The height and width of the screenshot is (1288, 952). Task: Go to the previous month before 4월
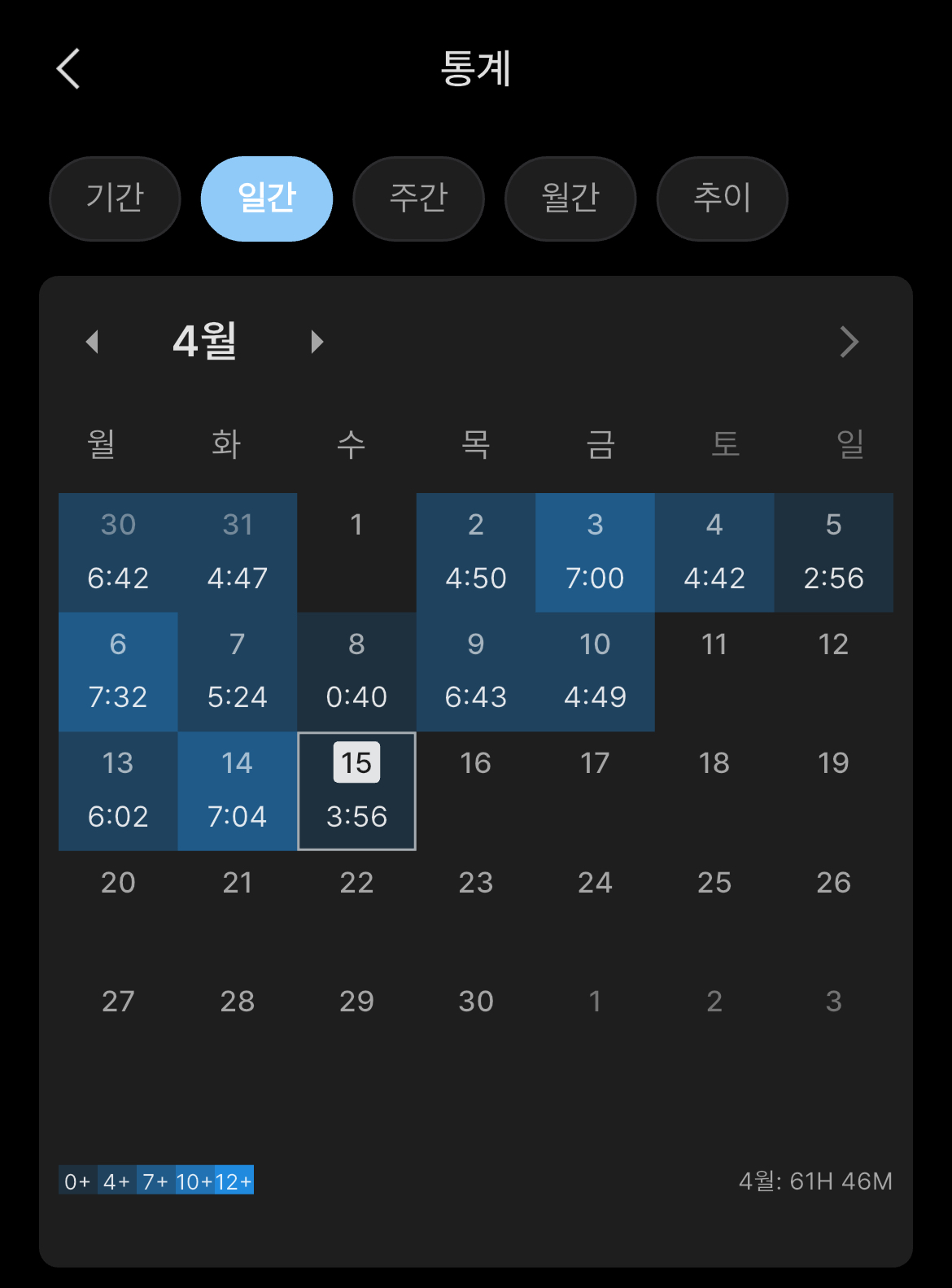tap(92, 342)
